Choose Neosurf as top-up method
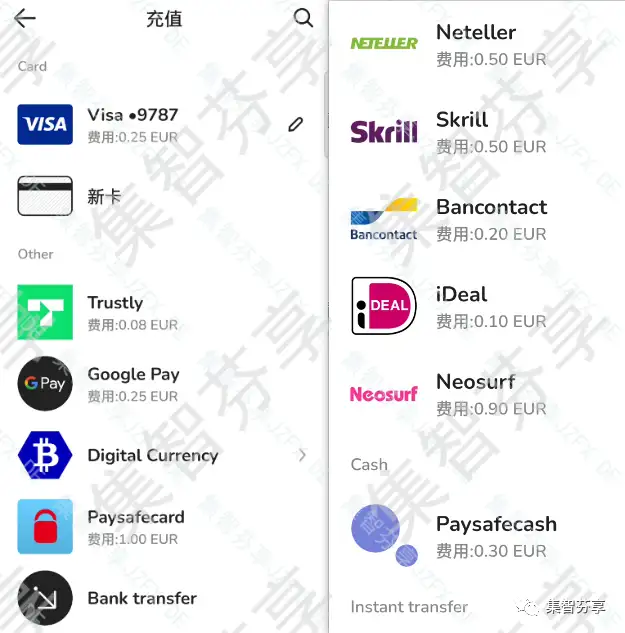This screenshot has width=625, height=633. [475, 393]
